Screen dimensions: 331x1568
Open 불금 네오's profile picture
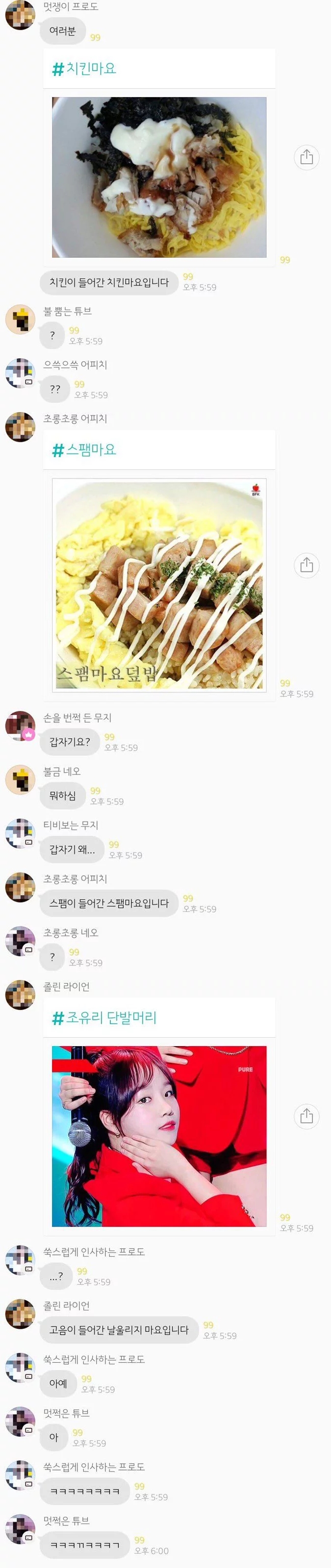[x=20, y=780]
